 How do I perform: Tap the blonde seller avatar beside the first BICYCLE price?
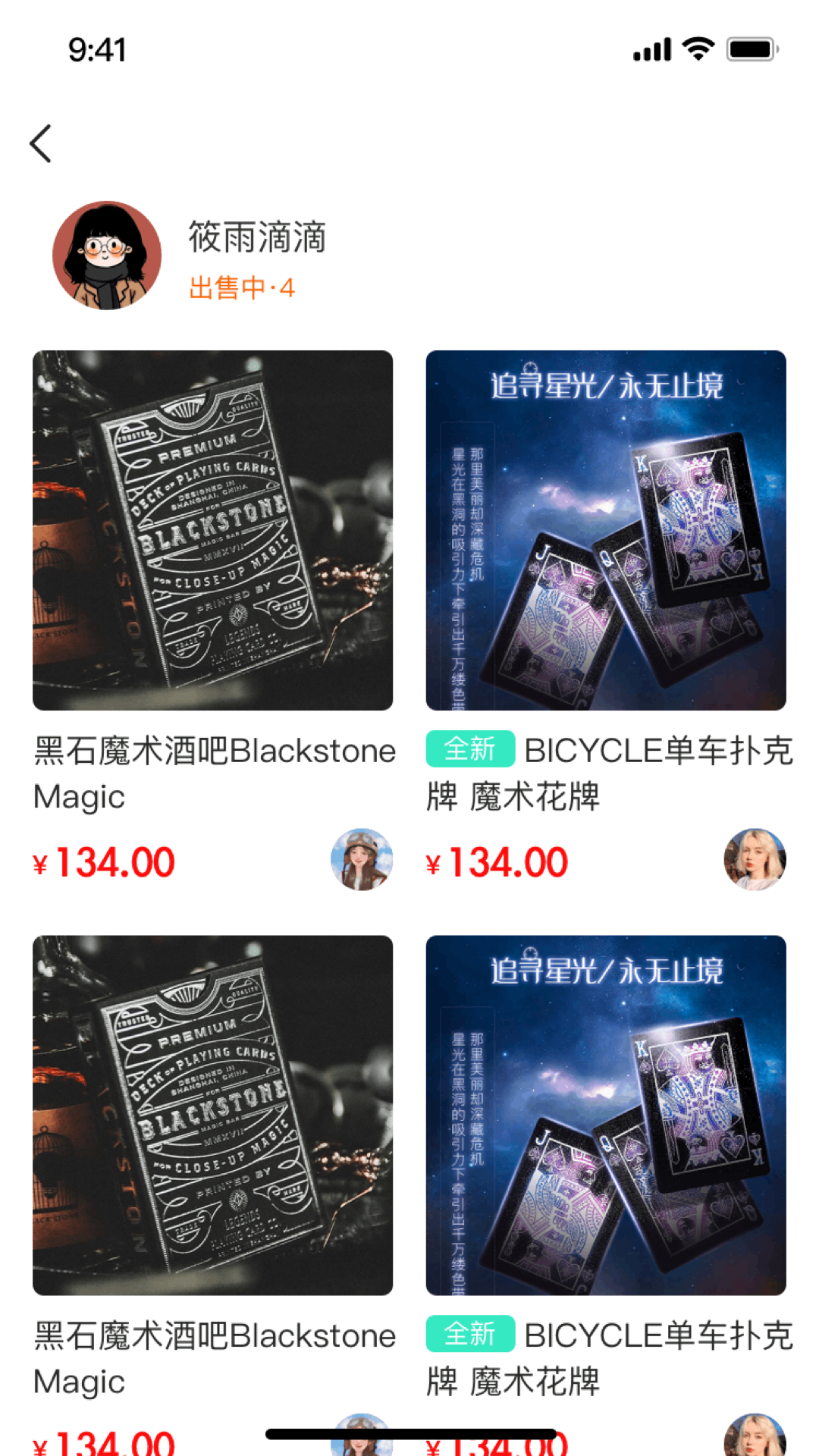click(x=755, y=859)
